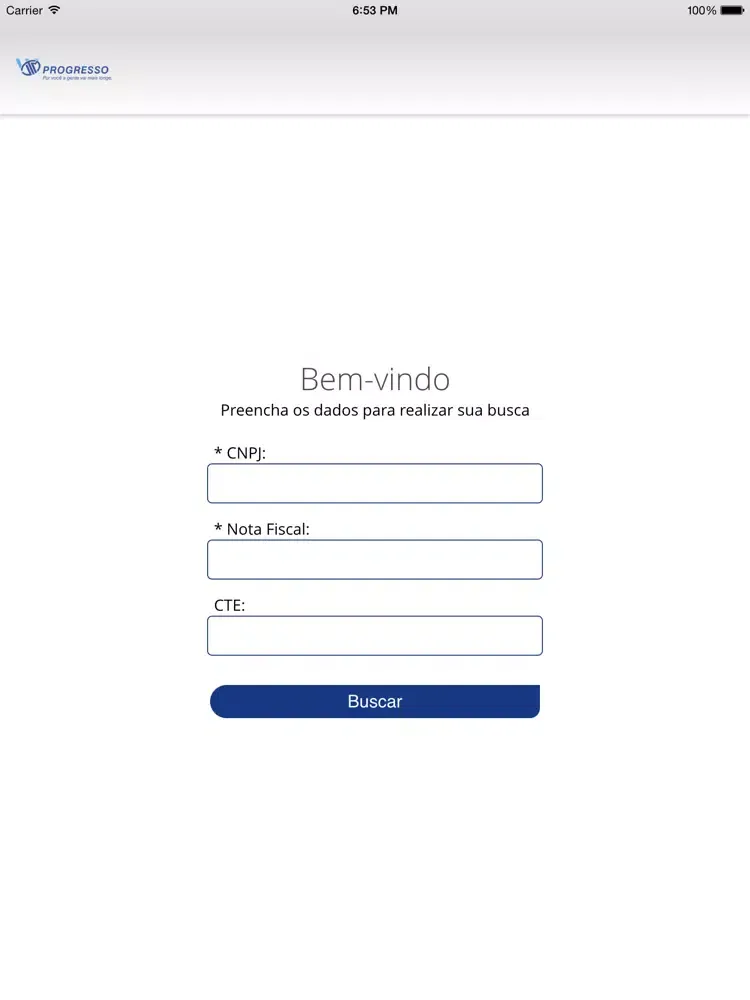Tap the CNPJ input field
750x1000 pixels.
pos(374,483)
